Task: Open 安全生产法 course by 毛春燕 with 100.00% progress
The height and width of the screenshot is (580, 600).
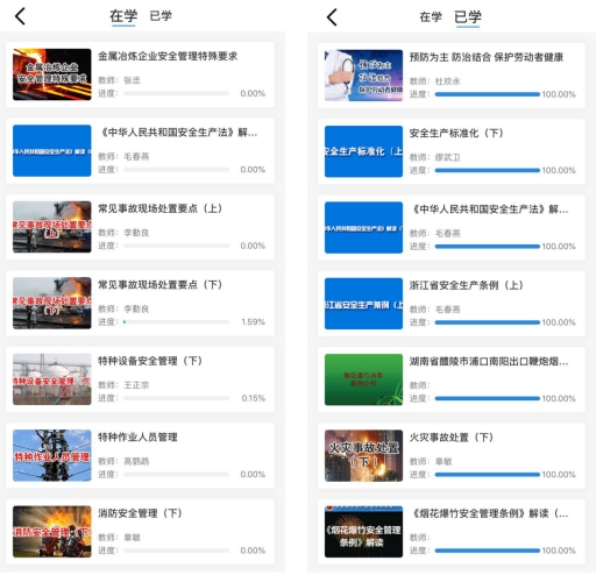Action: coord(452,228)
